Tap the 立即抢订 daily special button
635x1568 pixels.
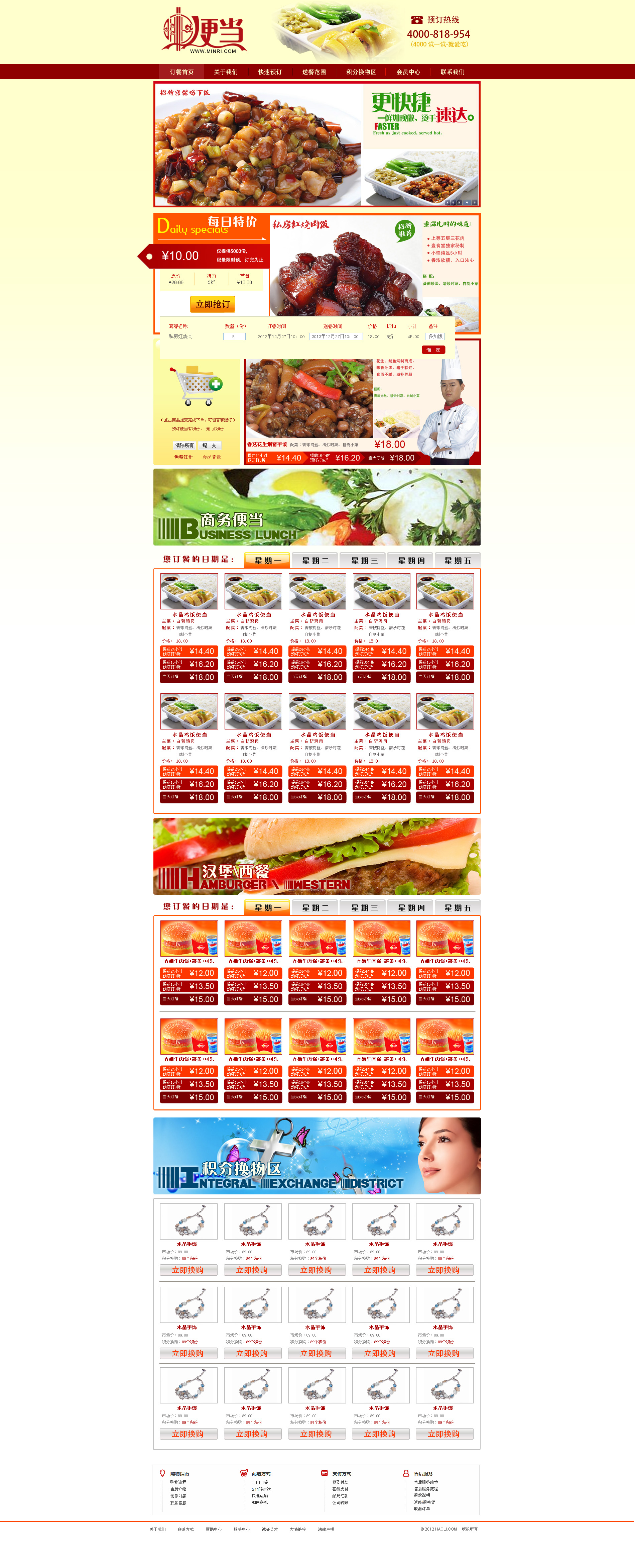coord(212,304)
